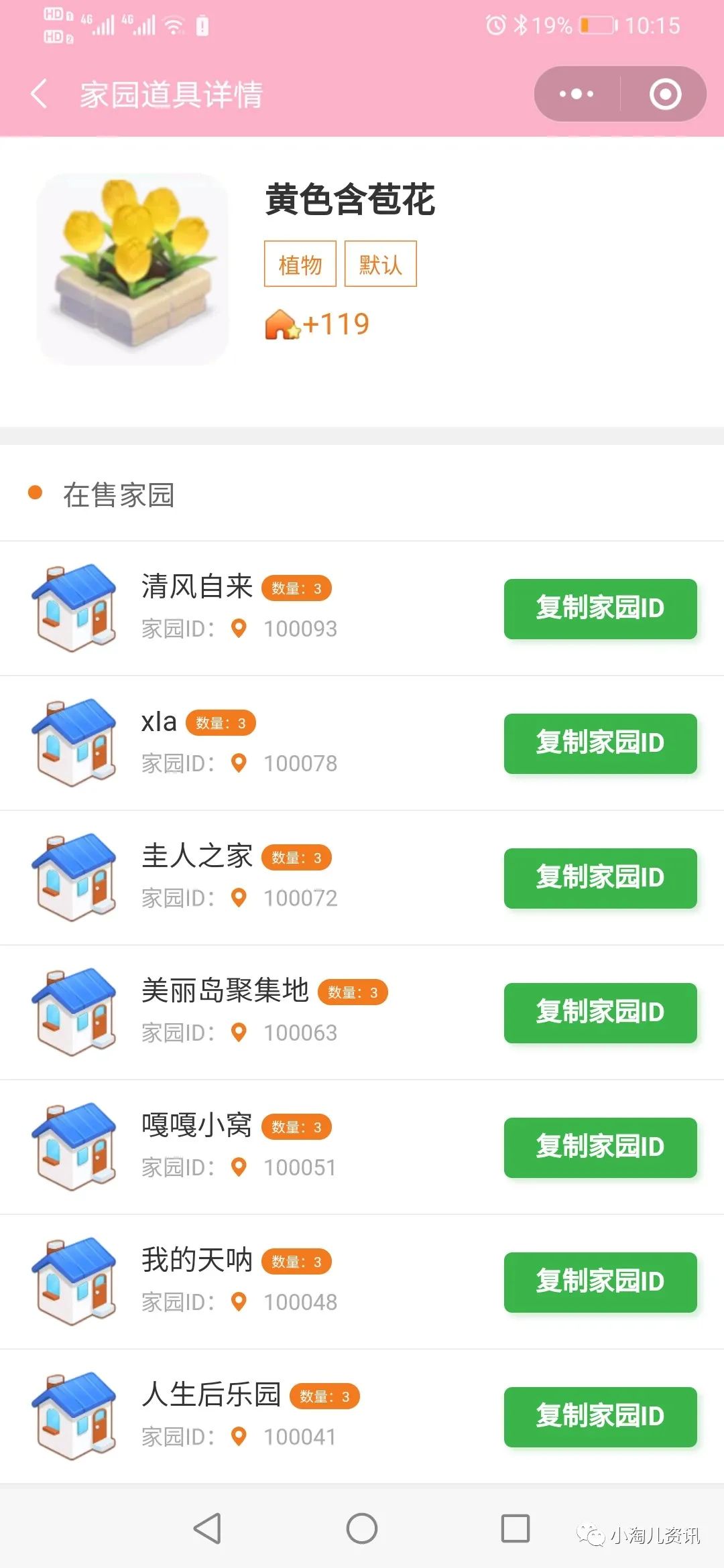
Task: Tap the location pin beside ID 100063
Action: (x=241, y=1033)
